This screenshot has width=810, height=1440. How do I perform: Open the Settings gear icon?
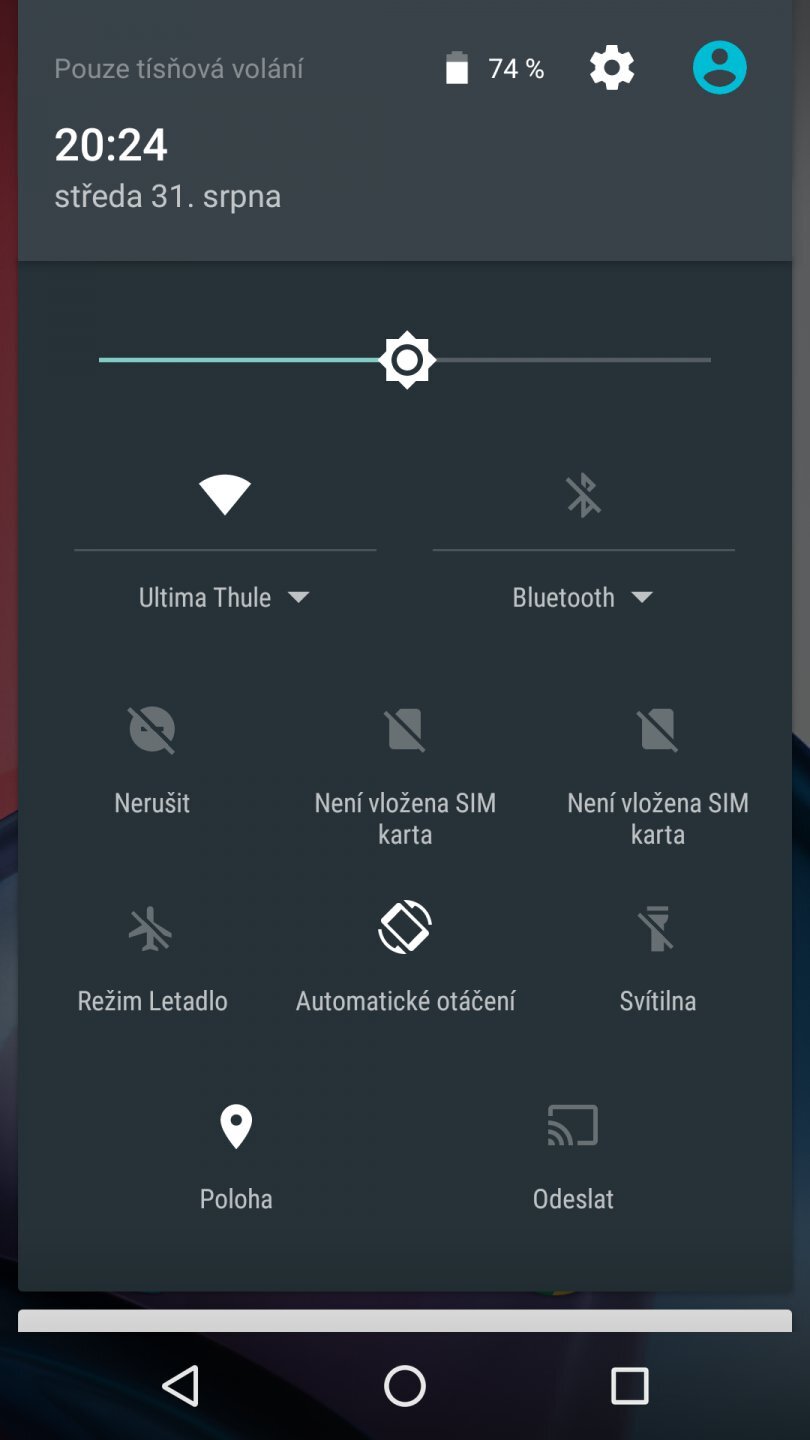click(610, 67)
